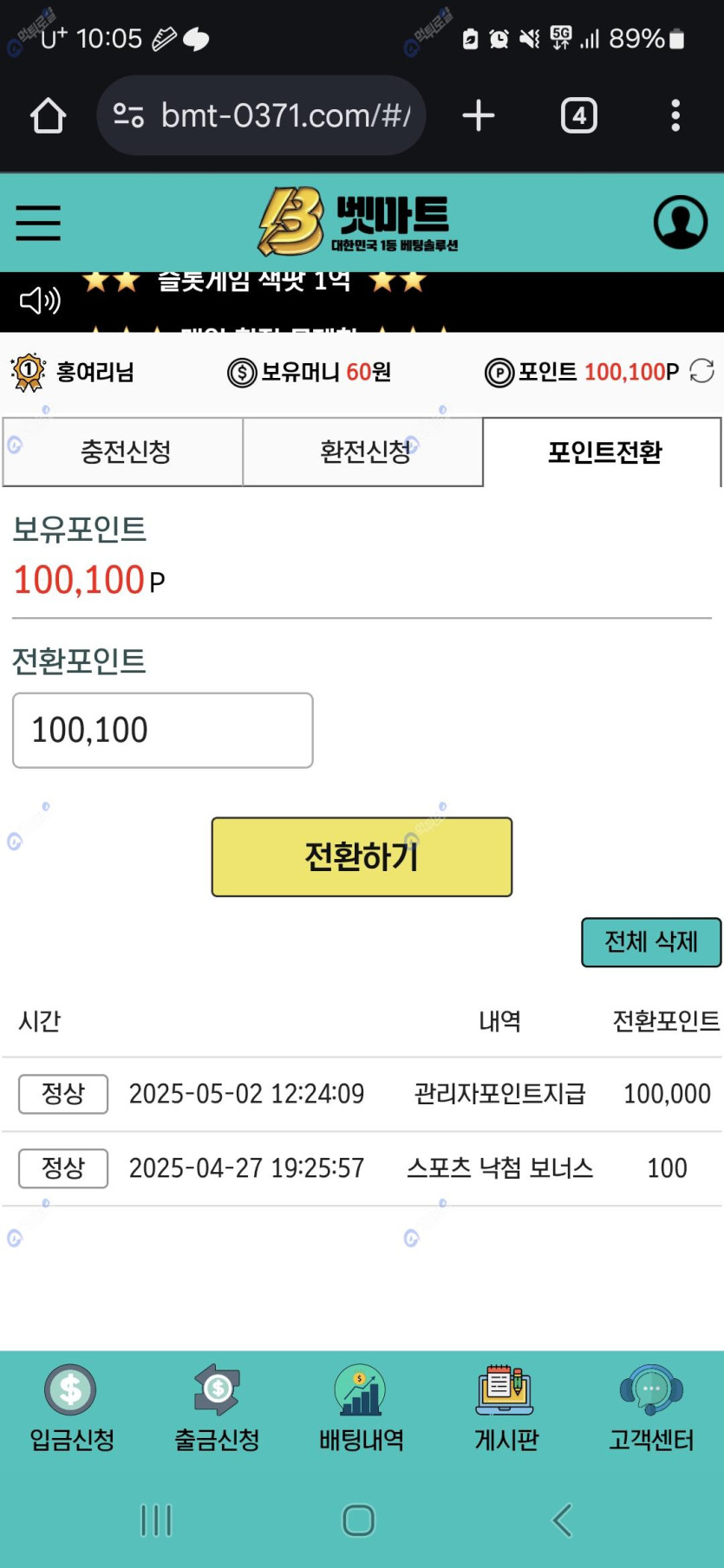Switch to the 충전신청 tab
This screenshot has height=1568, width=724.
pyautogui.click(x=123, y=452)
